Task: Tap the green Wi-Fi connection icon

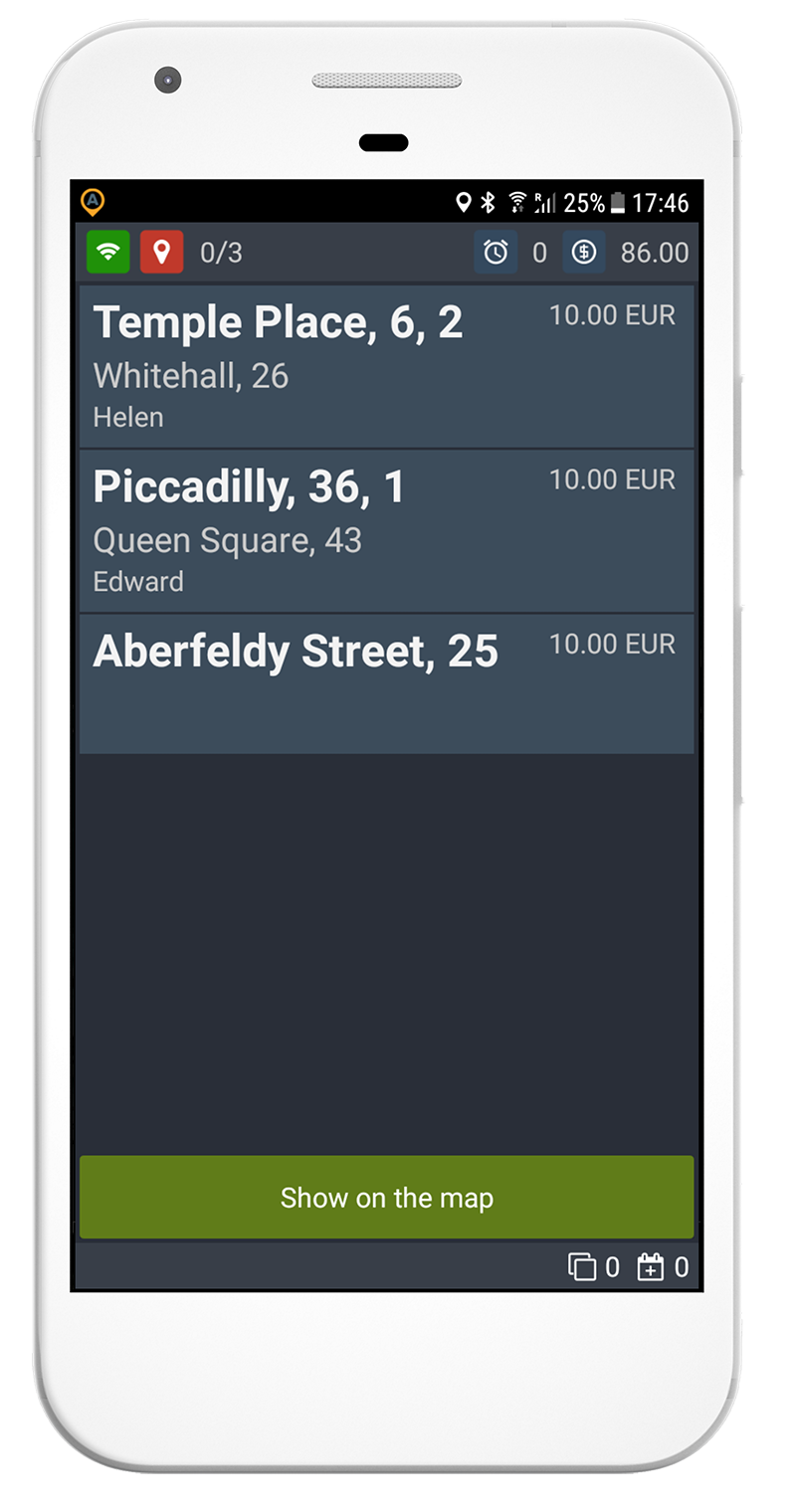Action: click(x=108, y=252)
